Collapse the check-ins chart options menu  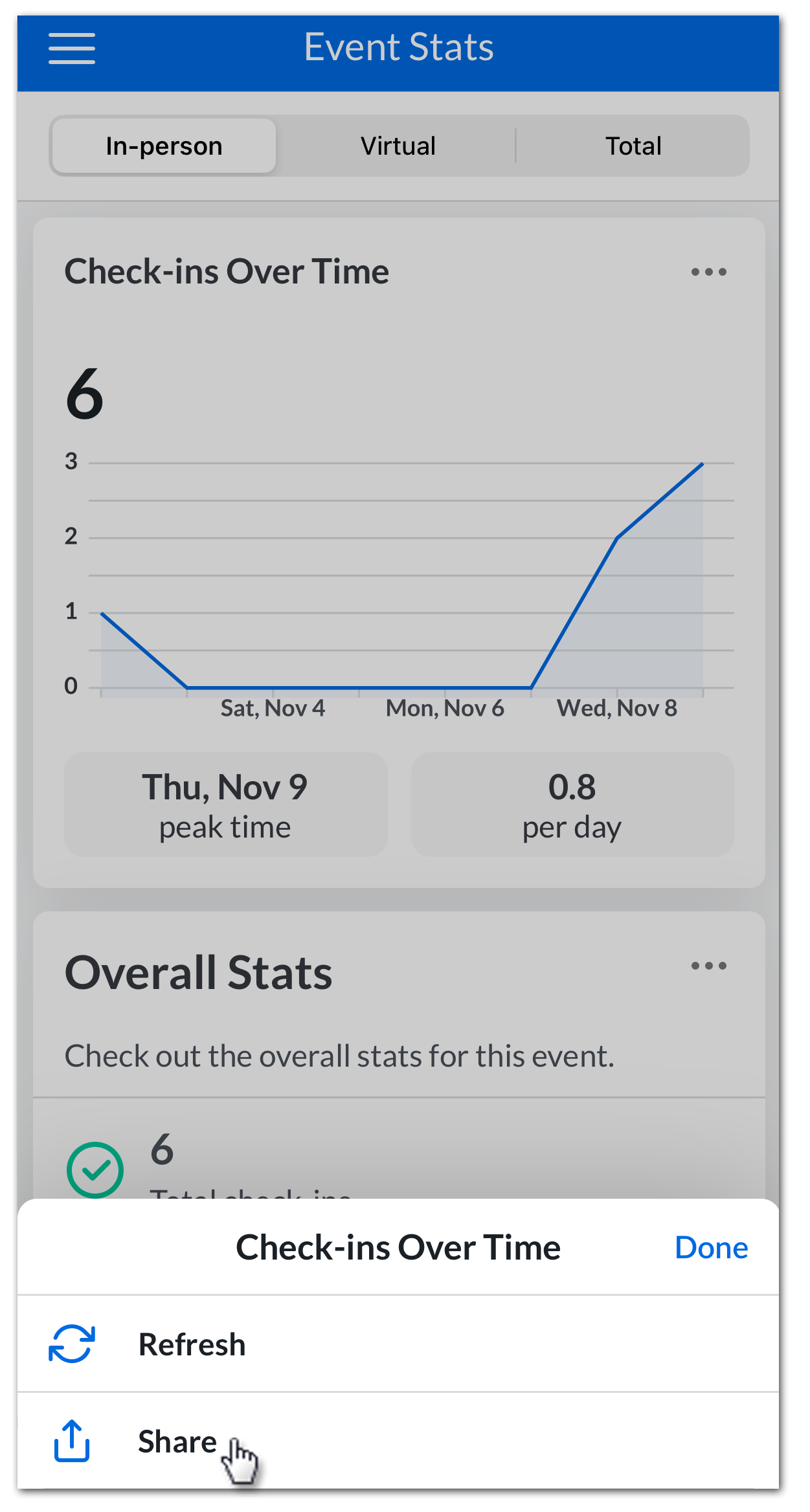pos(711,1247)
